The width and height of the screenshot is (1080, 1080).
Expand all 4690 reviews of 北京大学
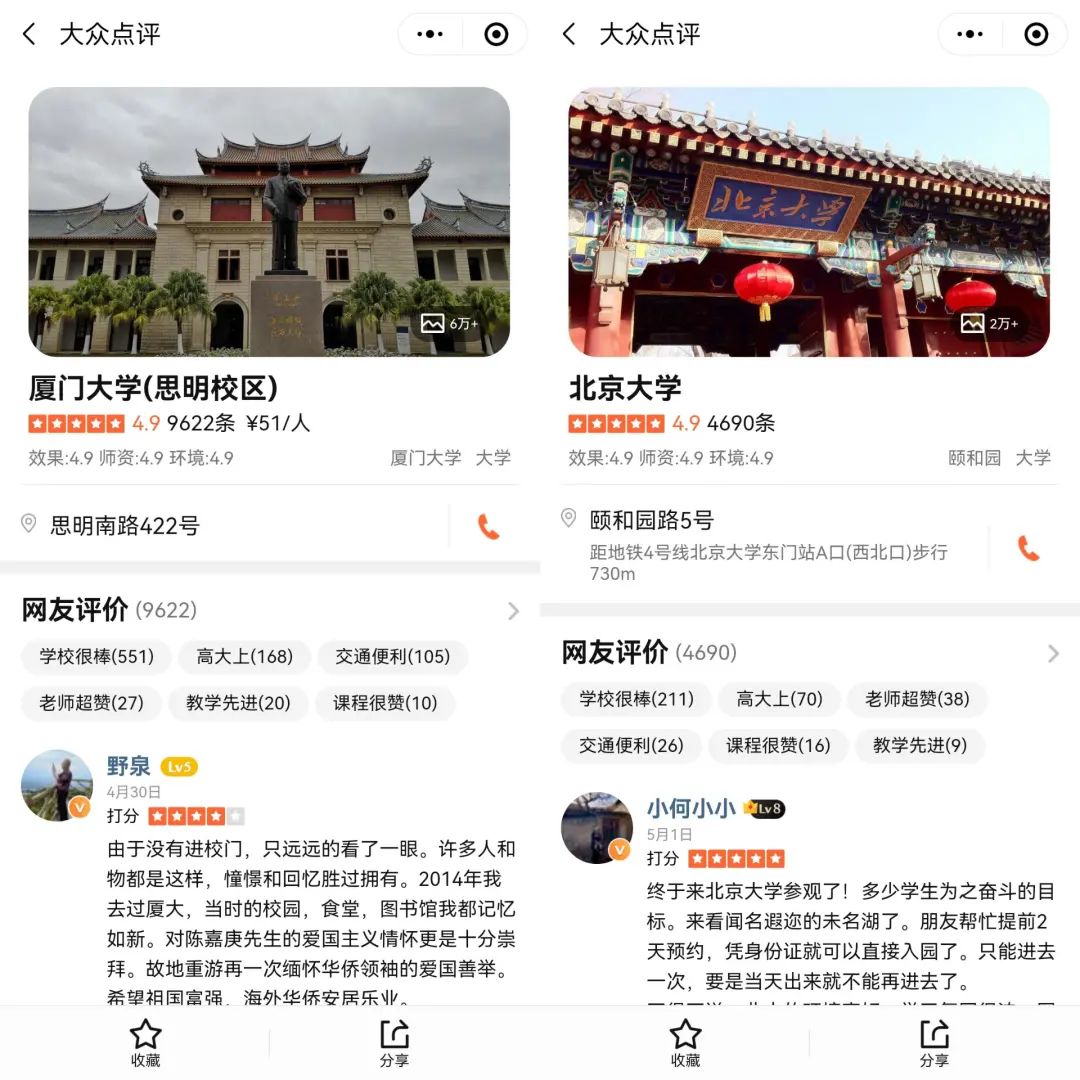click(x=1053, y=653)
